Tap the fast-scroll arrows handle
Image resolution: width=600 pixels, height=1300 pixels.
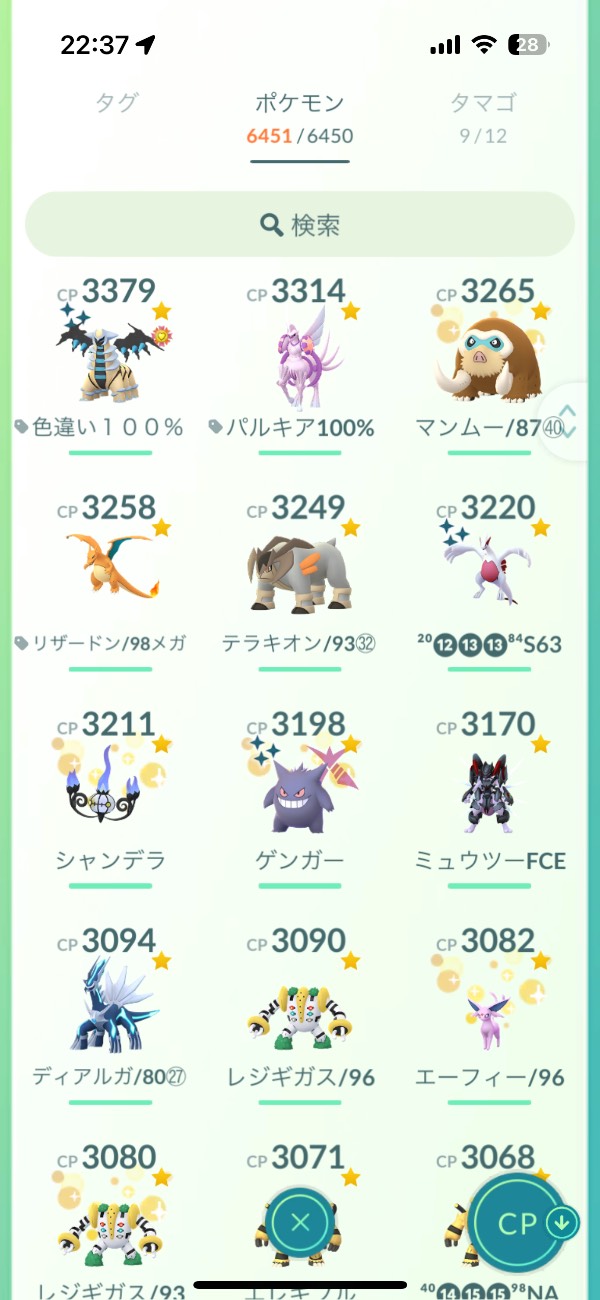(x=570, y=421)
